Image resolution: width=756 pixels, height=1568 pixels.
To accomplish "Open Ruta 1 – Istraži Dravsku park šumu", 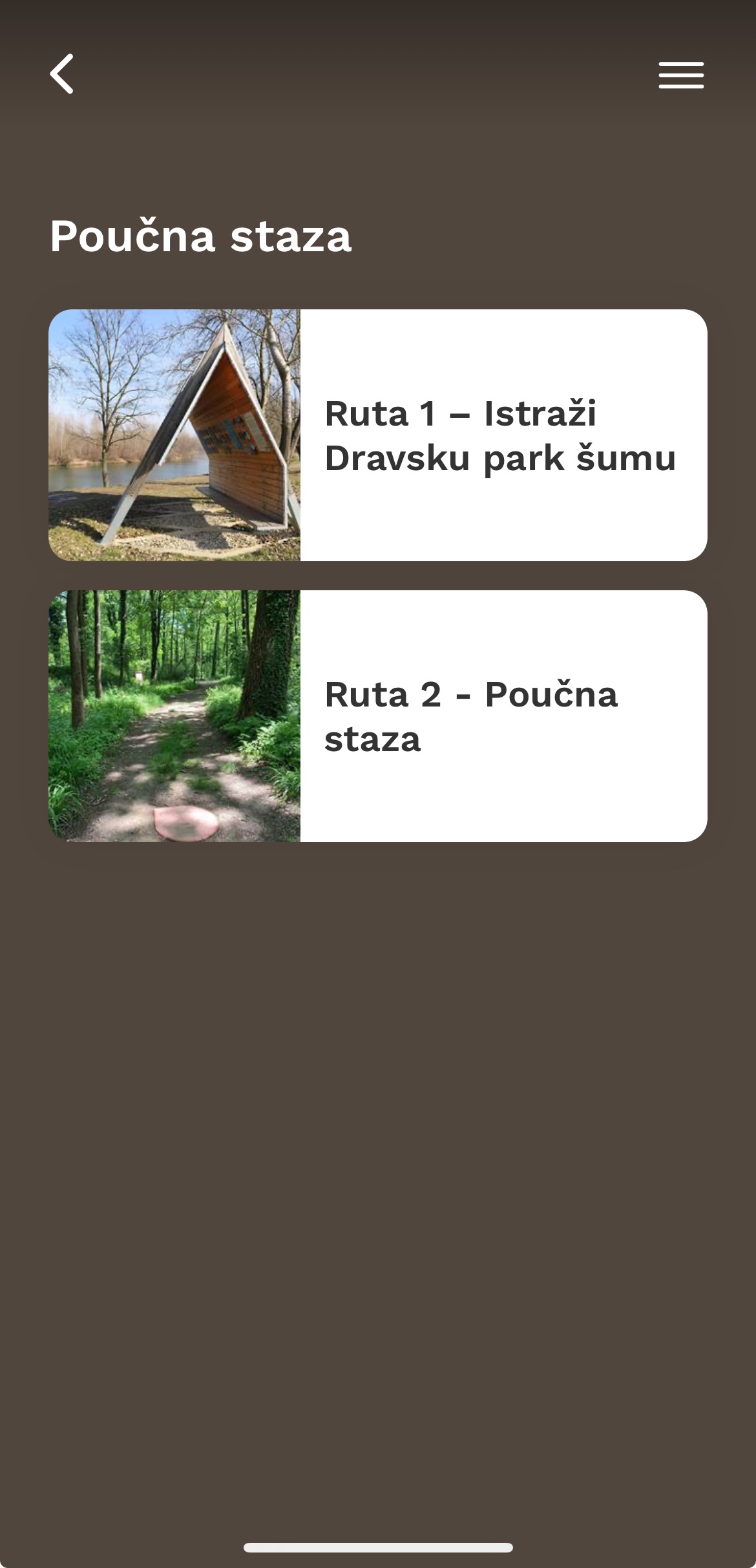I will pos(378,435).
